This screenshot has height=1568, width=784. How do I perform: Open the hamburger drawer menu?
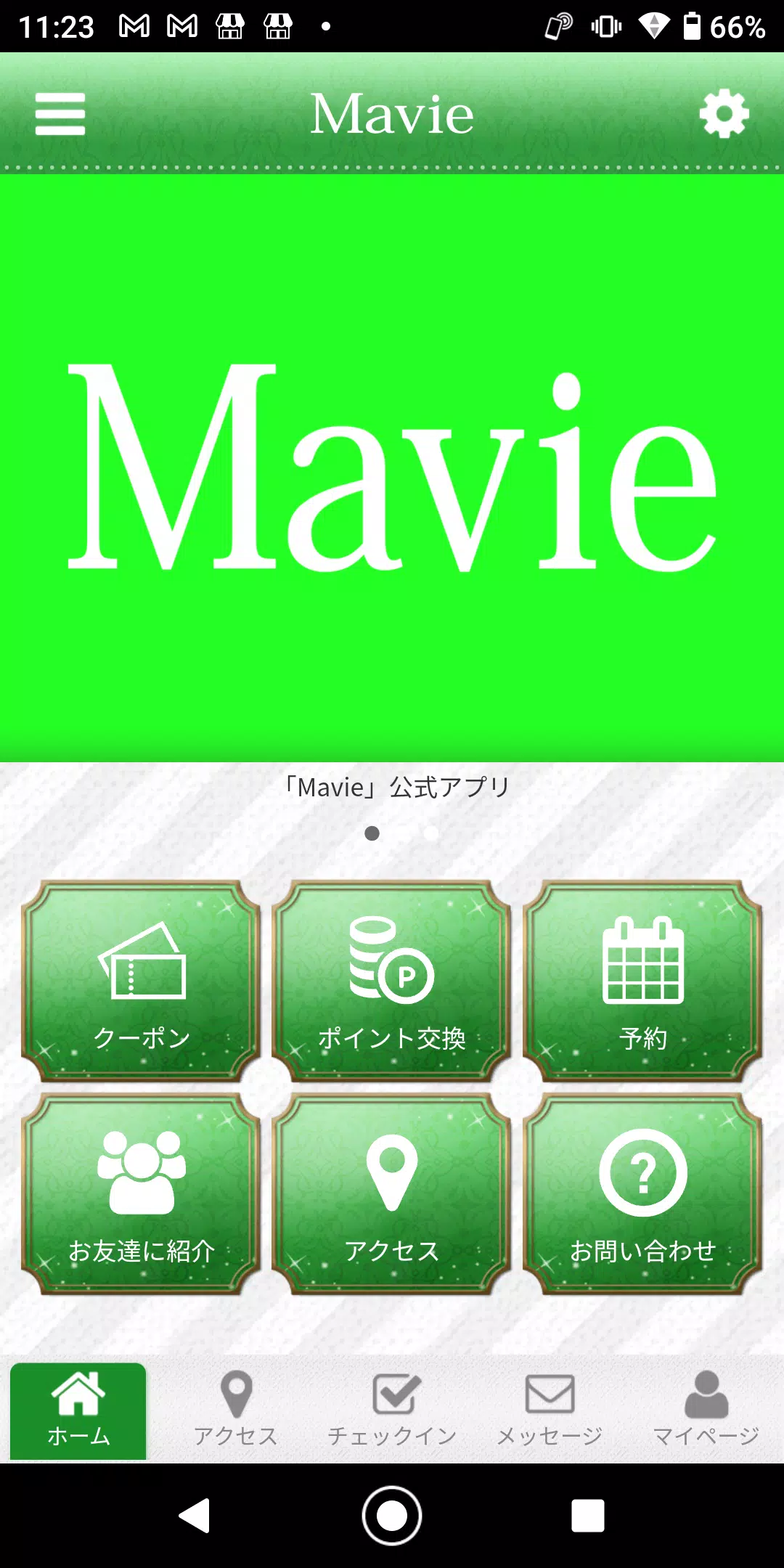click(60, 115)
